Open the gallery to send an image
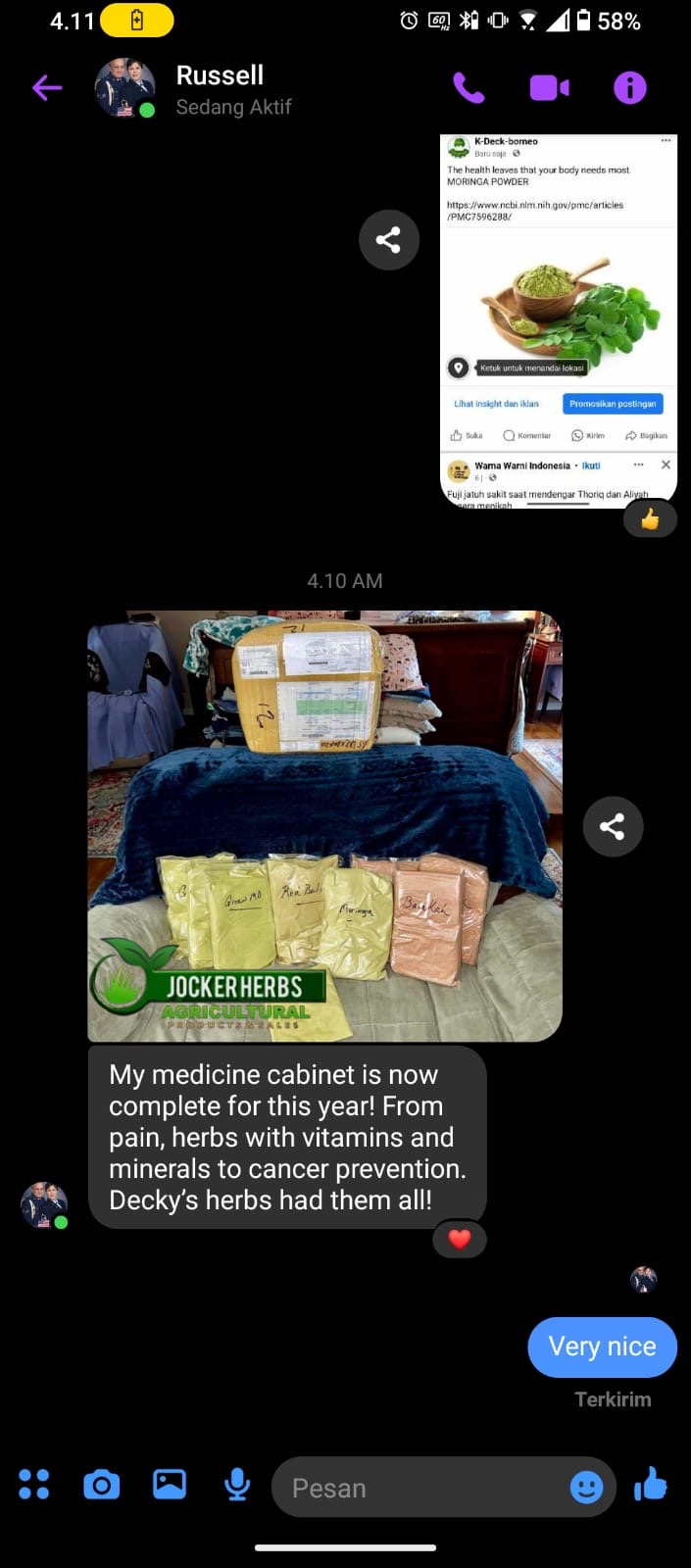This screenshot has height=1568, width=691. click(170, 1485)
